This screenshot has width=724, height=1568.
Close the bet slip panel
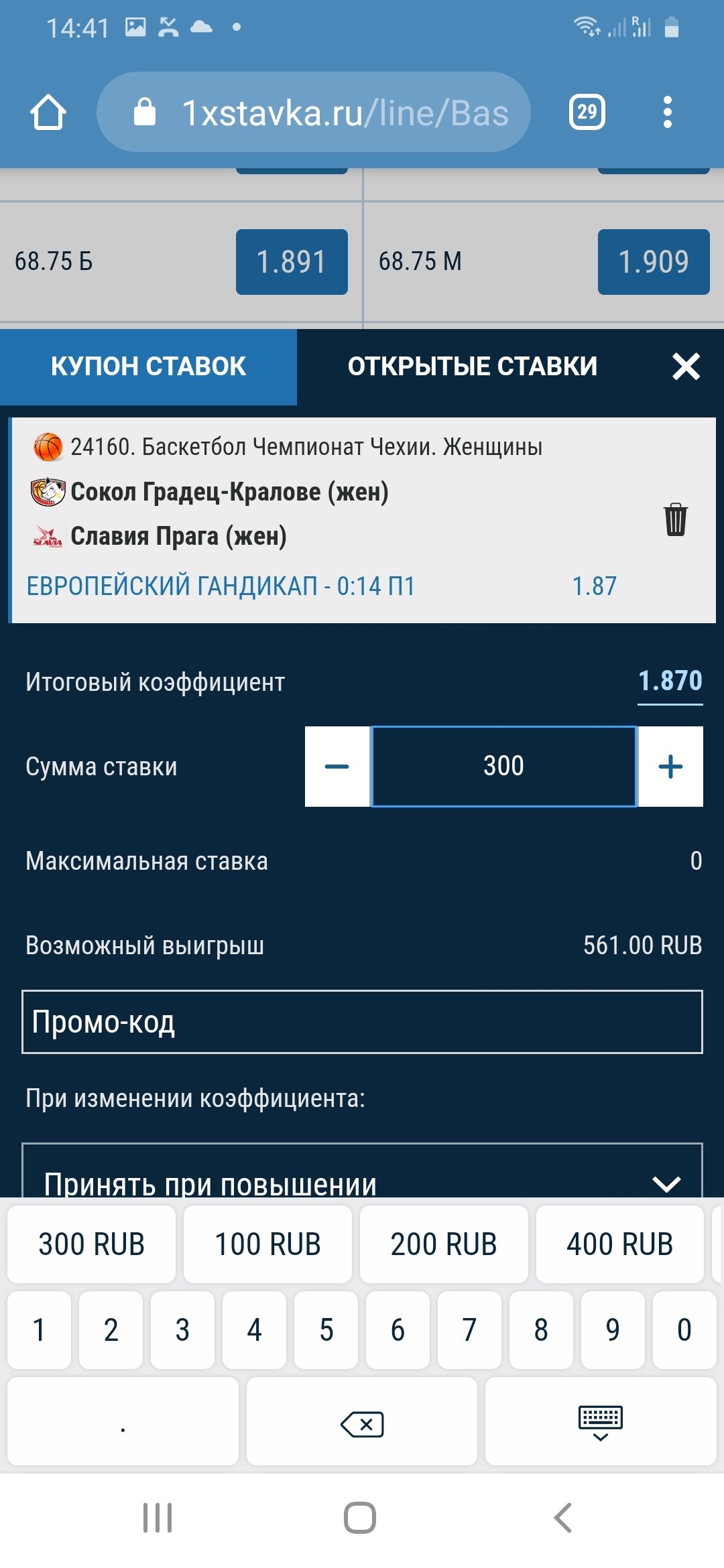(x=686, y=367)
